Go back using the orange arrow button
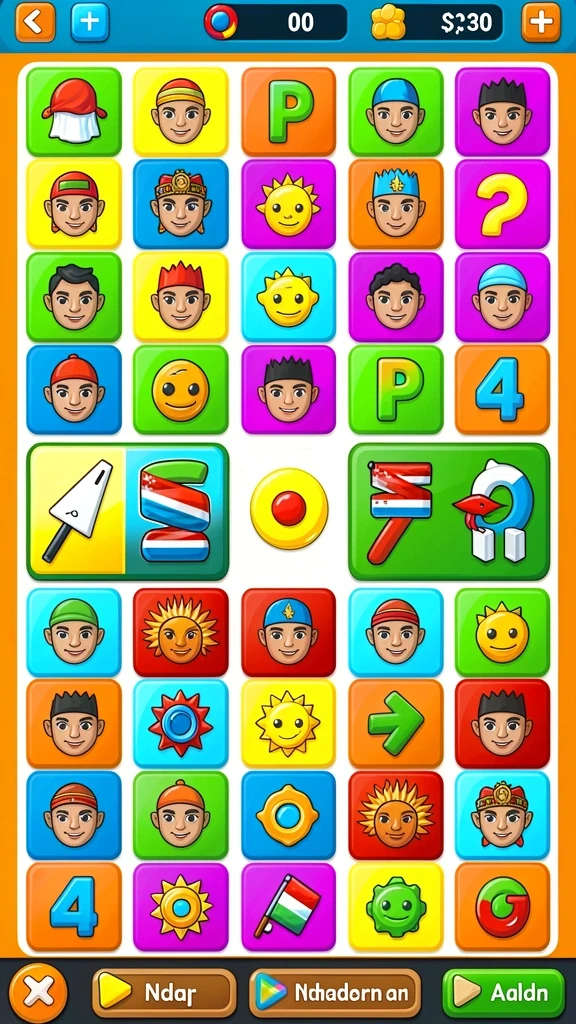Screen dimensions: 576x1024 (35, 22)
